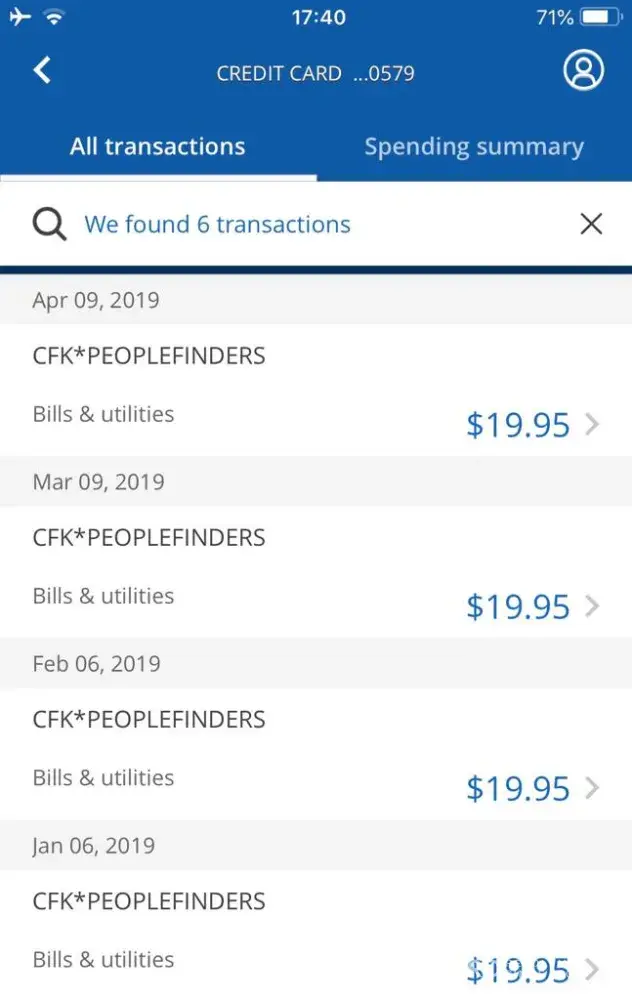Open the profile icon

(583, 71)
